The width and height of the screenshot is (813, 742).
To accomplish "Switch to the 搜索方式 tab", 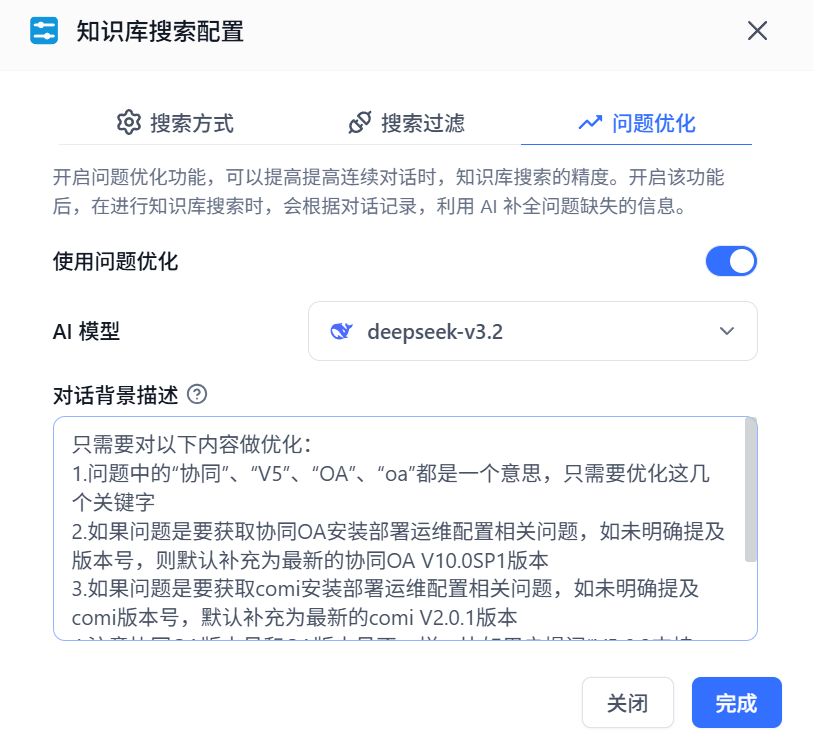I will click(x=175, y=123).
